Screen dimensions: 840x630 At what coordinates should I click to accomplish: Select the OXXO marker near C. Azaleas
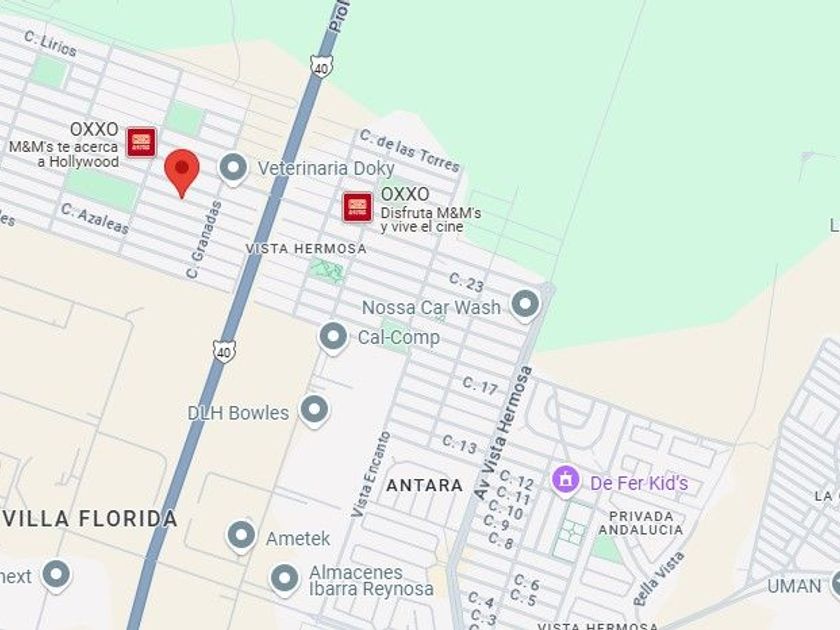(141, 142)
